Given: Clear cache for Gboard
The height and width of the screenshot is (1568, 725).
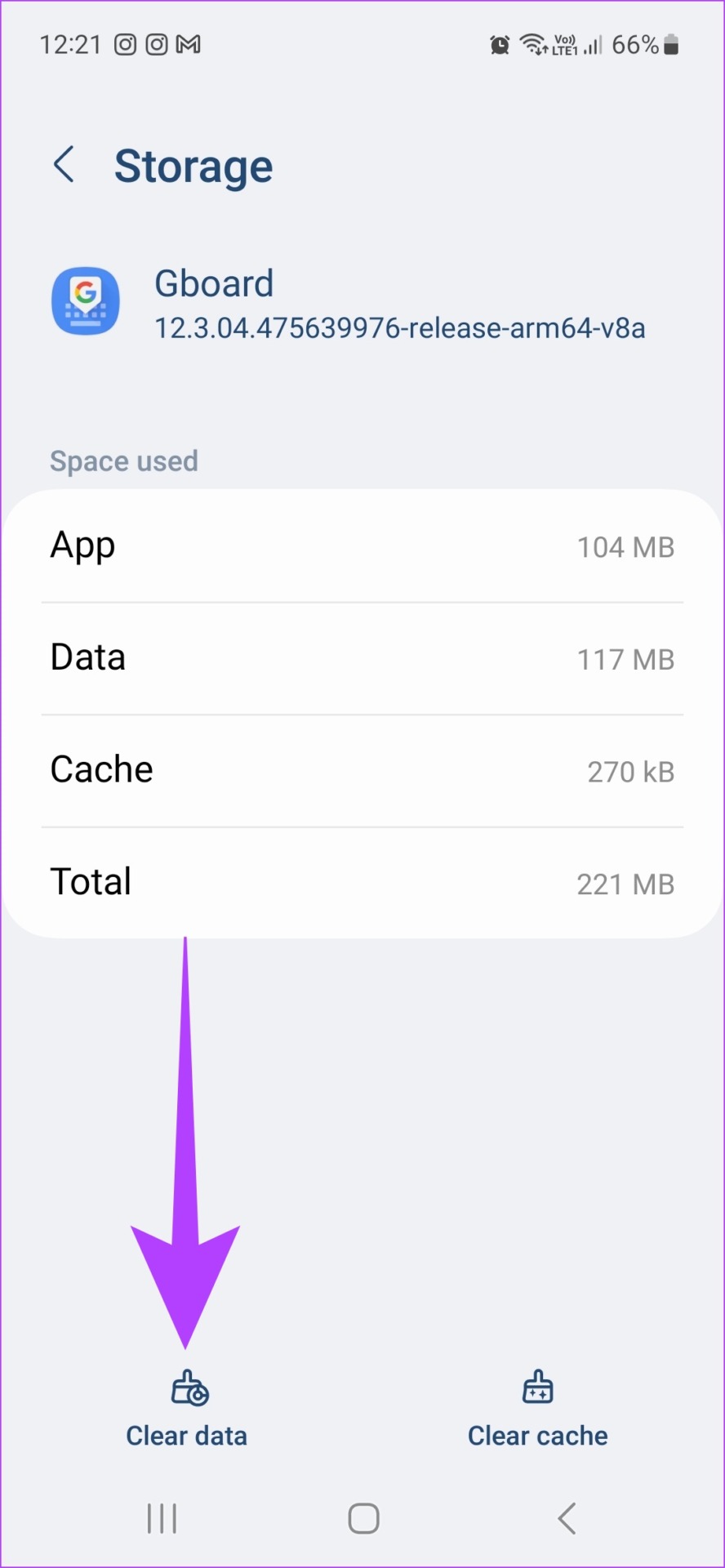Looking at the screenshot, I should (537, 1410).
